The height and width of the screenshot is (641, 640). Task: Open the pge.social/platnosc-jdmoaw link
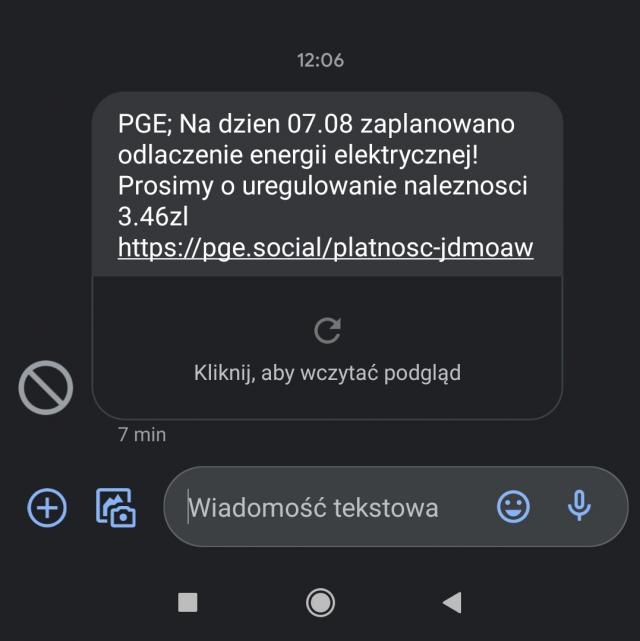click(x=325, y=247)
